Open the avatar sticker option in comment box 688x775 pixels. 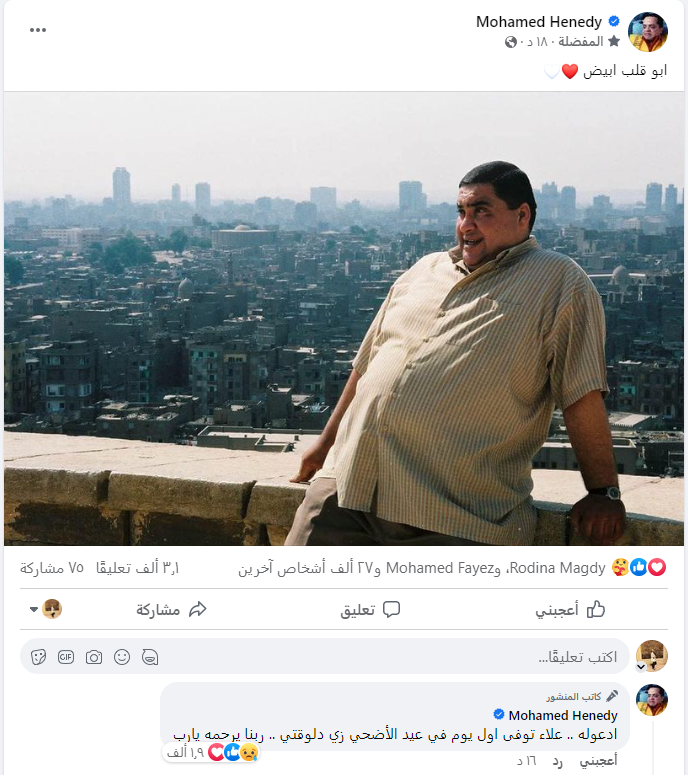[x=150, y=657]
